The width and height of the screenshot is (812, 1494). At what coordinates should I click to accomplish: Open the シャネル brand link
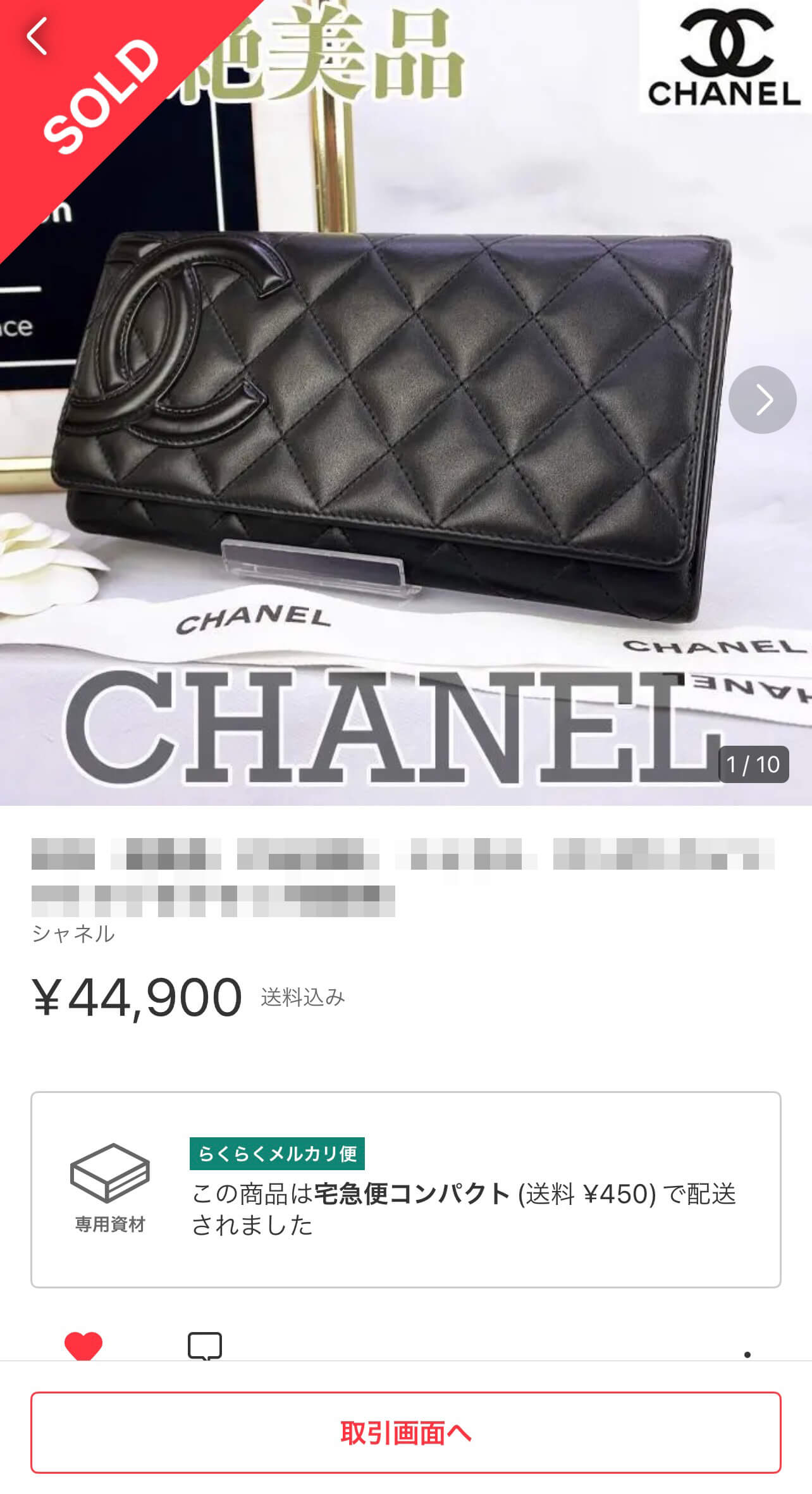point(73,934)
